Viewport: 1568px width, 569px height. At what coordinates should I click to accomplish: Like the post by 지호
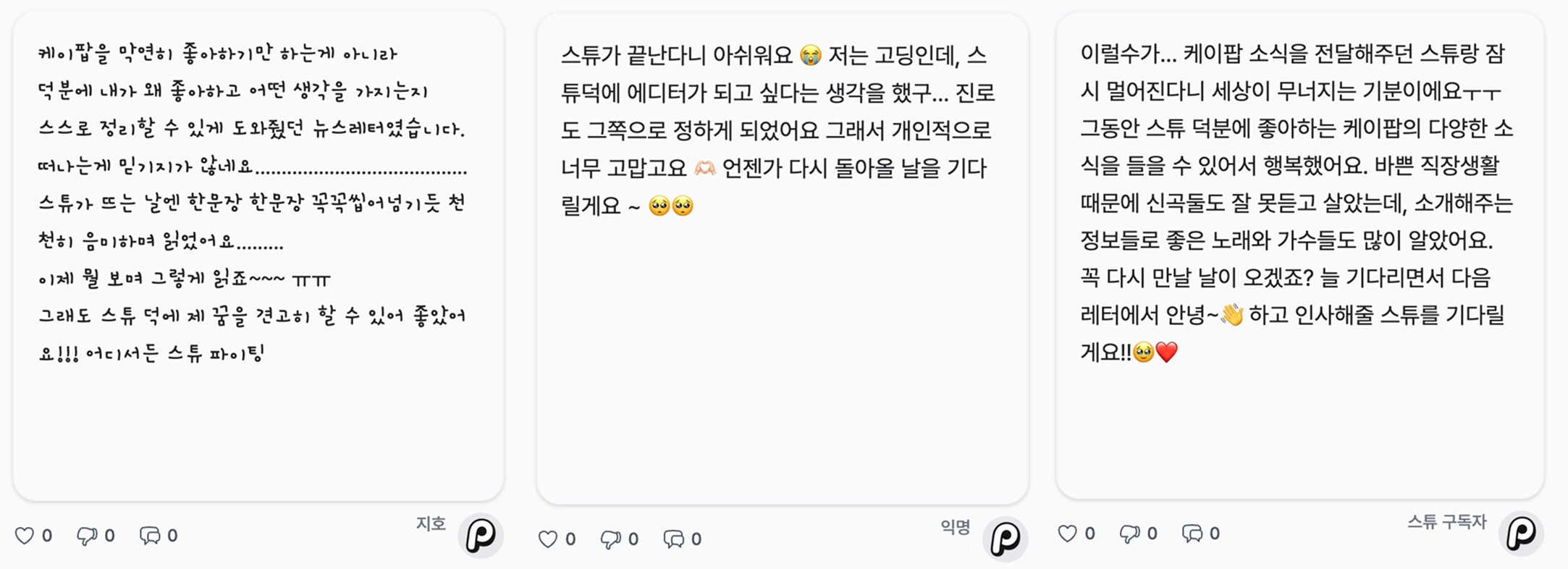coord(25,536)
